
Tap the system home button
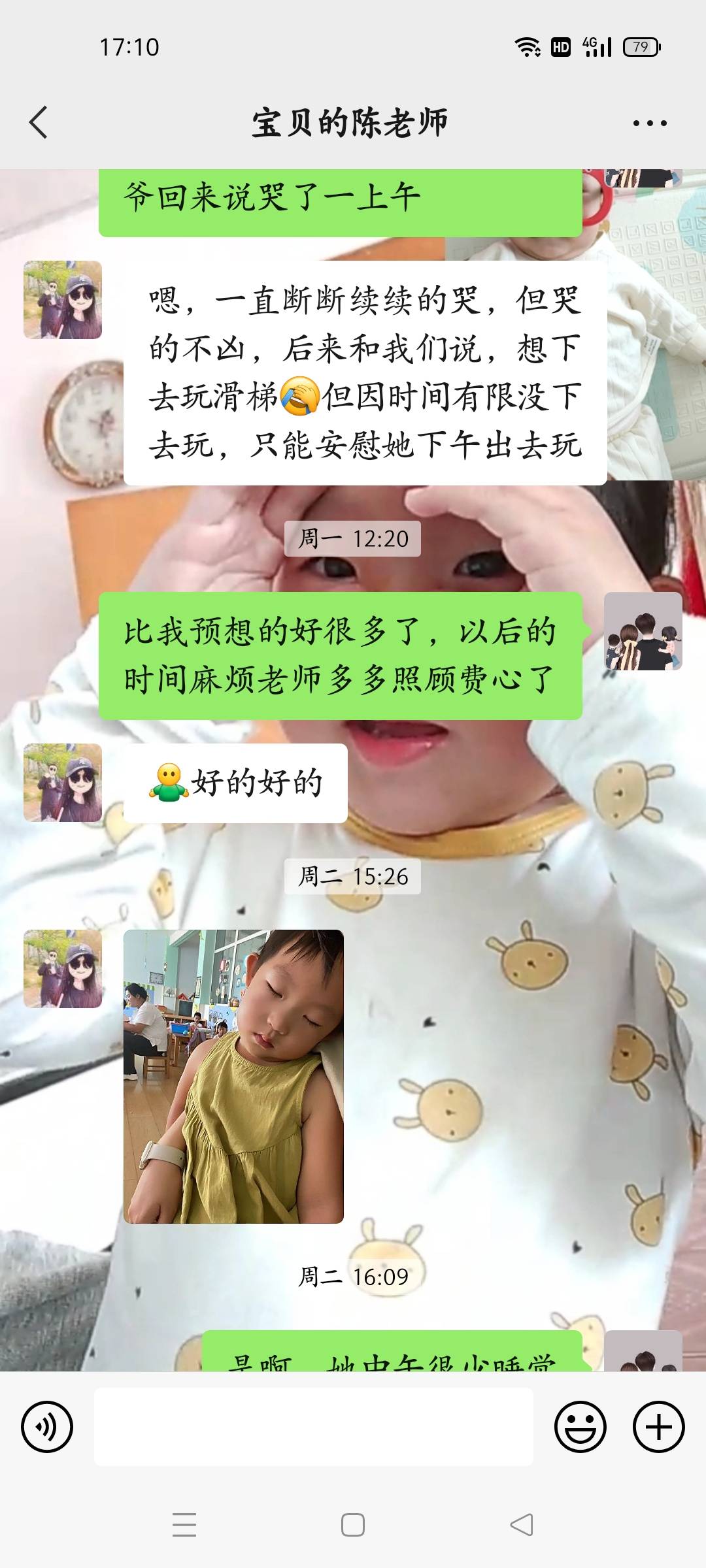point(353,1525)
